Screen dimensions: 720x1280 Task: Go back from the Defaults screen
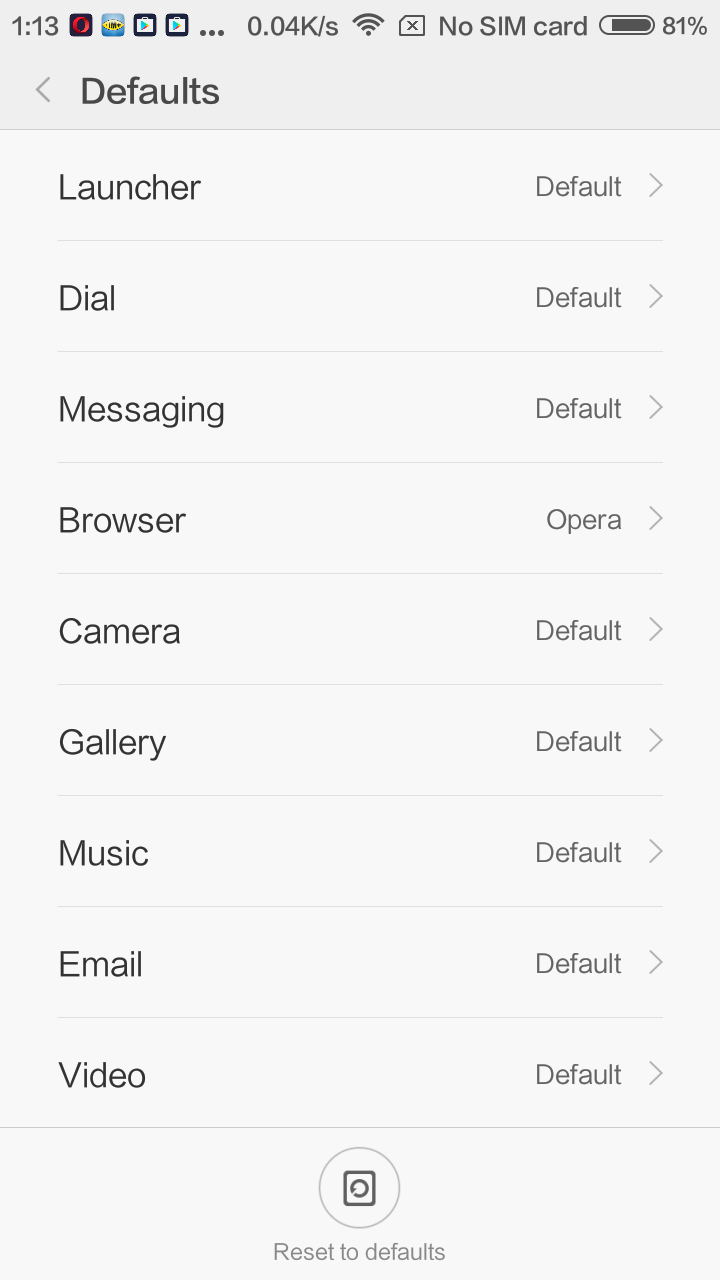[x=43, y=91]
